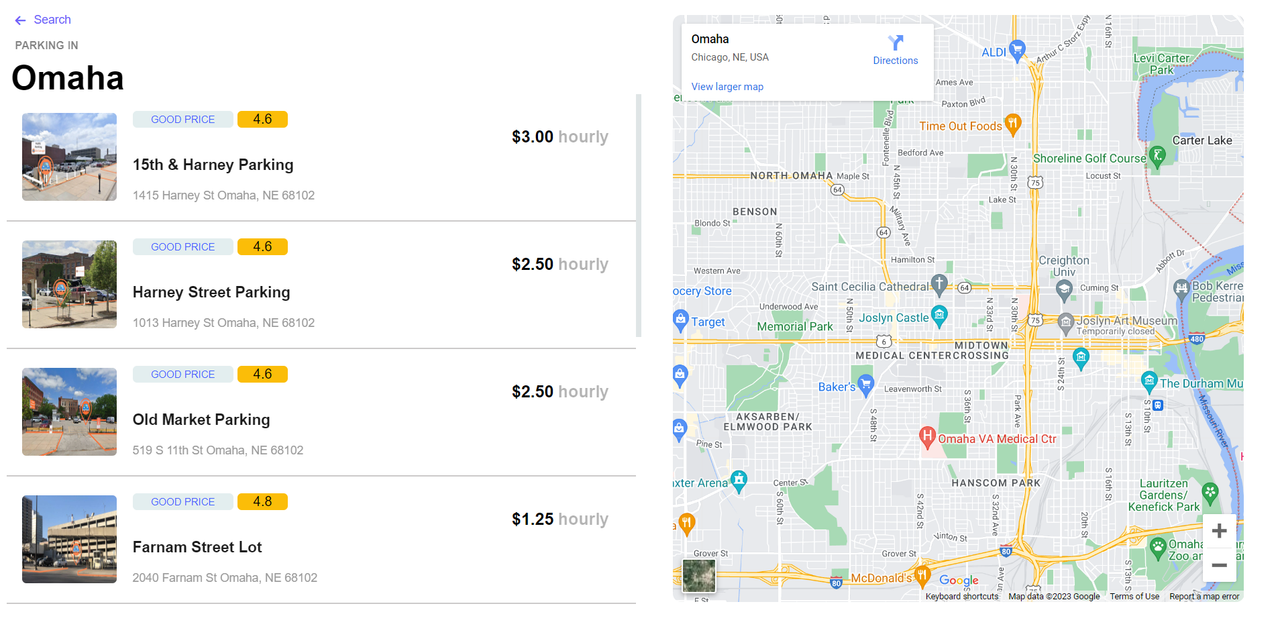Select the Old Market Parking listing
This screenshot has width=1280, height=621.
click(201, 420)
